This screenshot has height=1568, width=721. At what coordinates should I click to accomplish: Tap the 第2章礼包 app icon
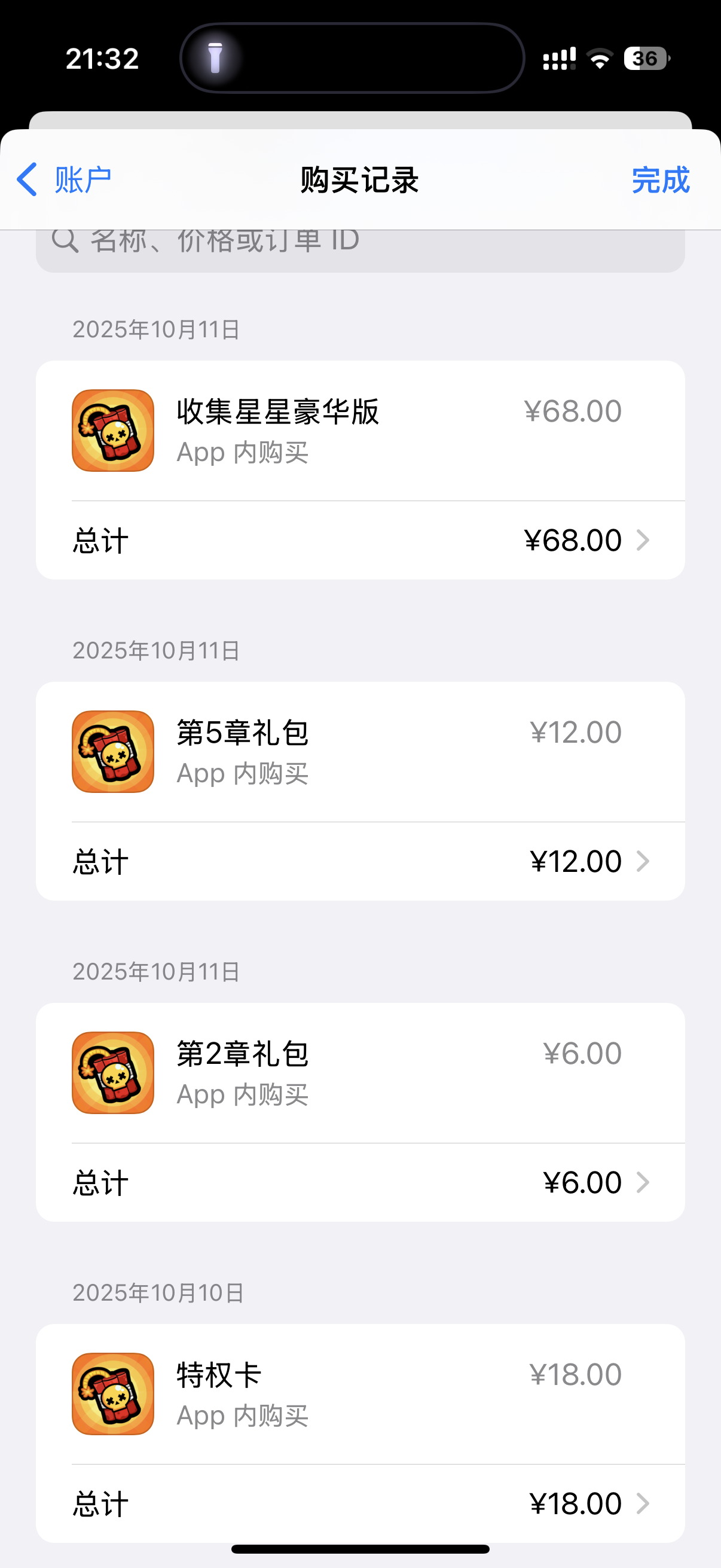[112, 1072]
